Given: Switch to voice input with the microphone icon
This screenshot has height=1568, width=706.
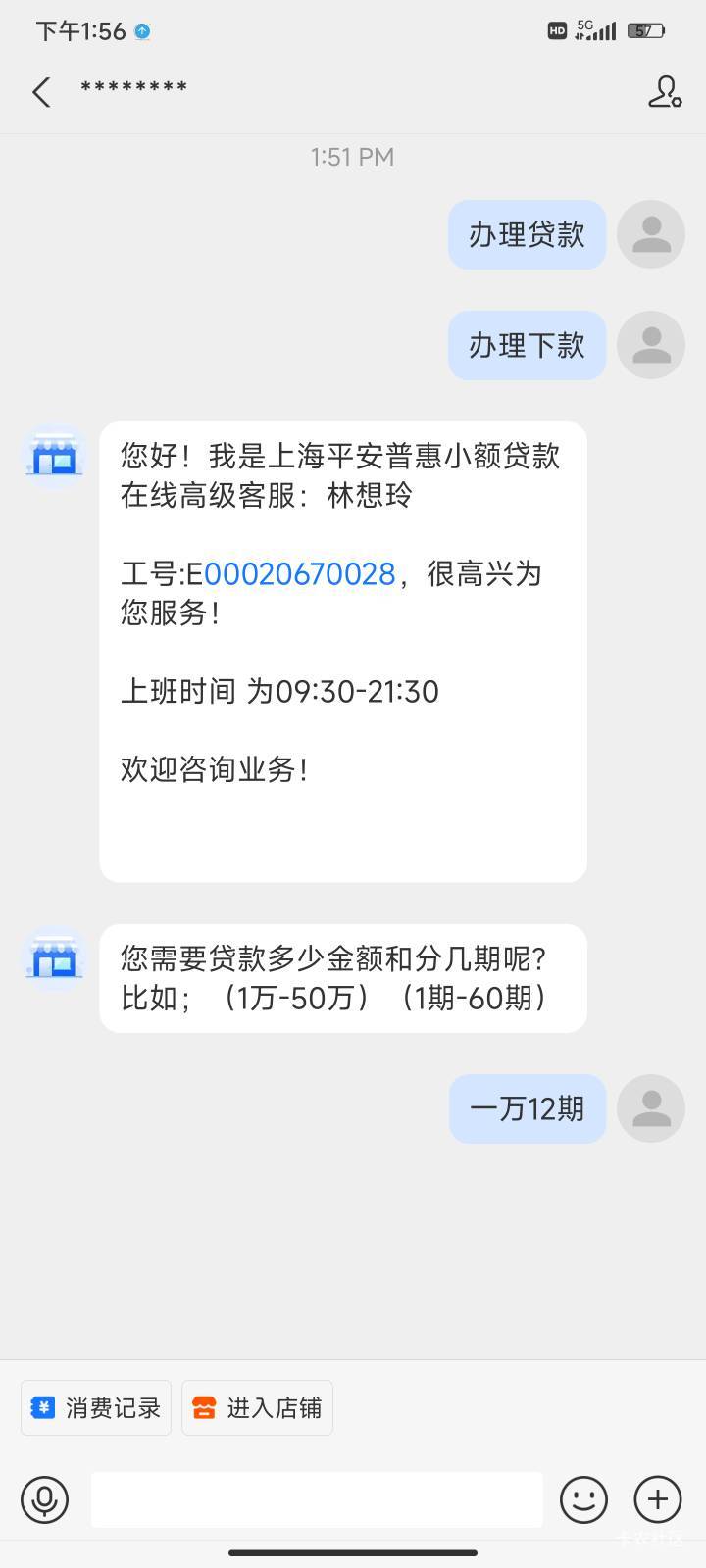Looking at the screenshot, I should (x=45, y=1499).
